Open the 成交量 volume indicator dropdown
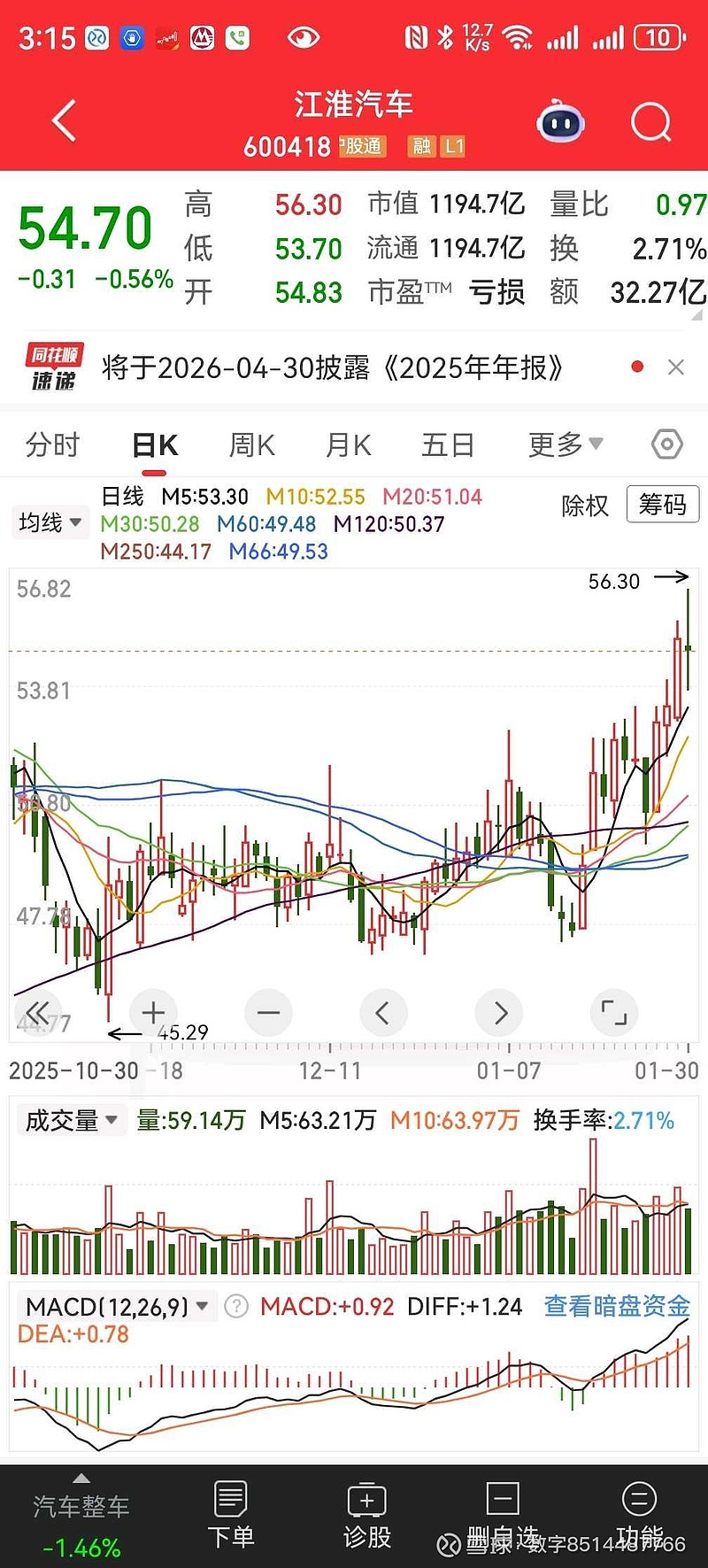 click(x=71, y=1119)
